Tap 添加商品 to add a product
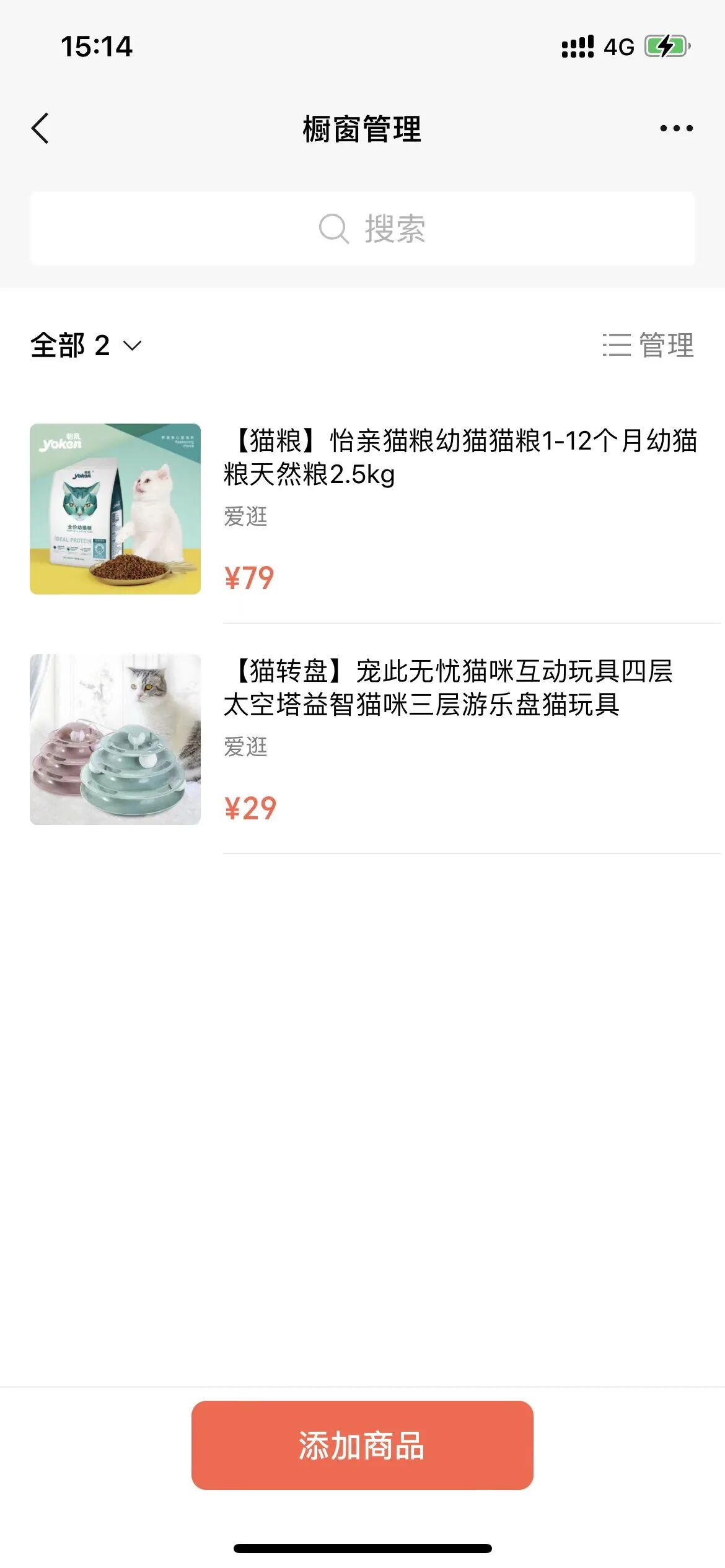The image size is (725, 1568). (x=362, y=1445)
